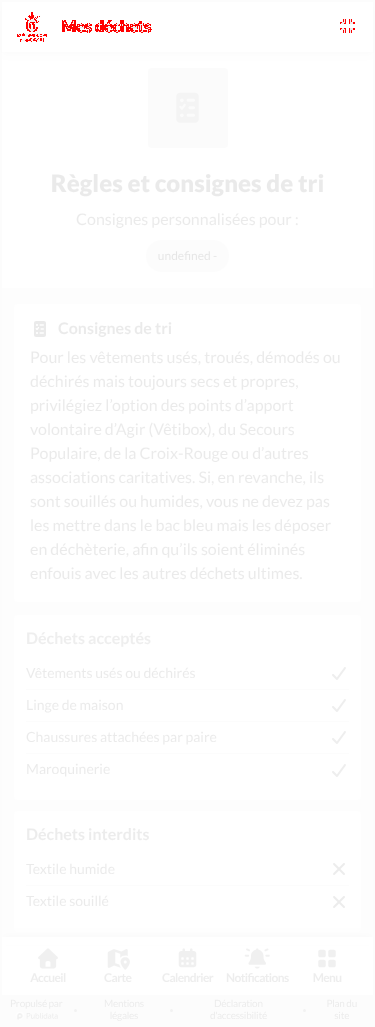Go to the Accueil tab

(x=48, y=966)
